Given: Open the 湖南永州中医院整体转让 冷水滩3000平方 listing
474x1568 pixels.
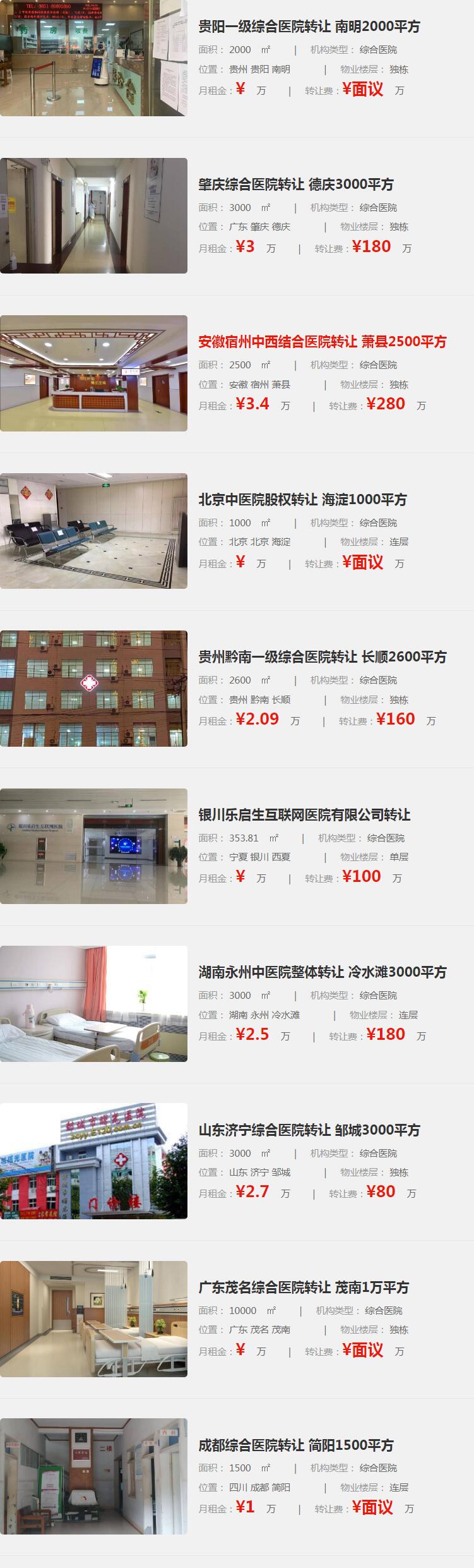Looking at the screenshot, I should (322, 972).
